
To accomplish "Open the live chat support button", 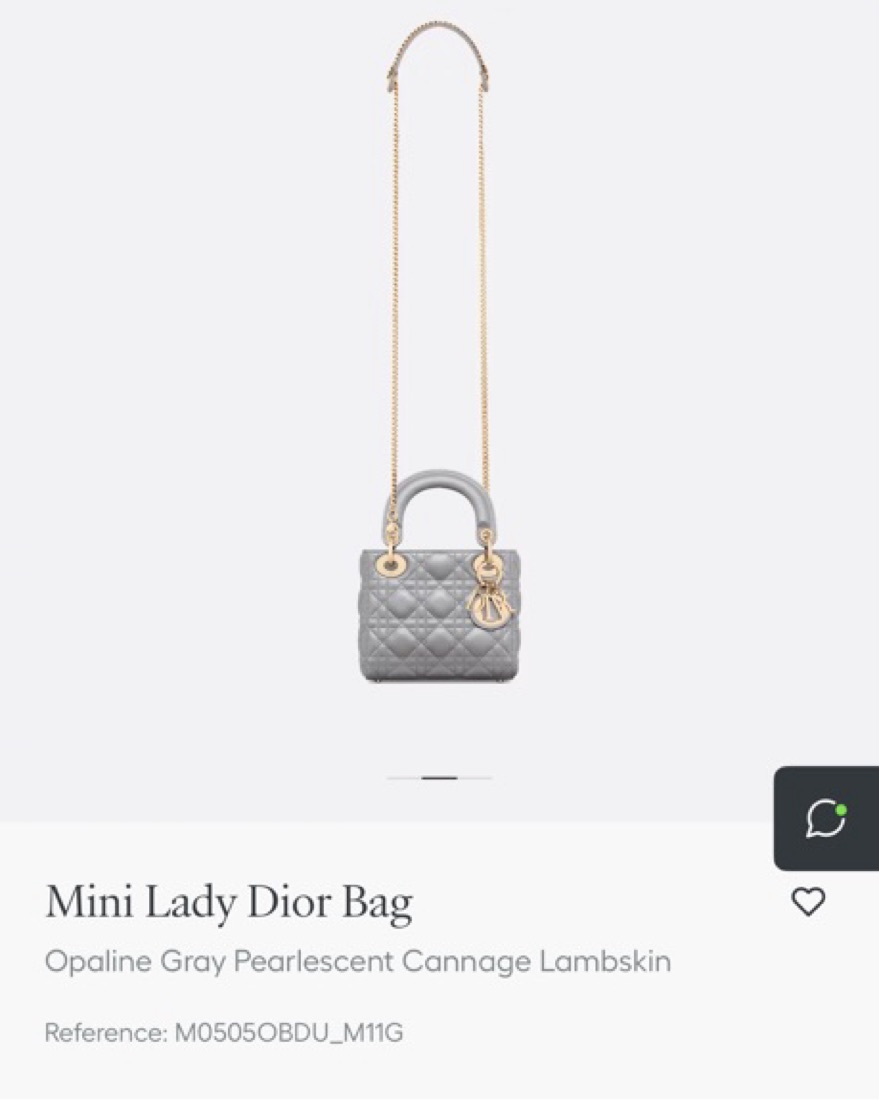I will click(x=826, y=818).
